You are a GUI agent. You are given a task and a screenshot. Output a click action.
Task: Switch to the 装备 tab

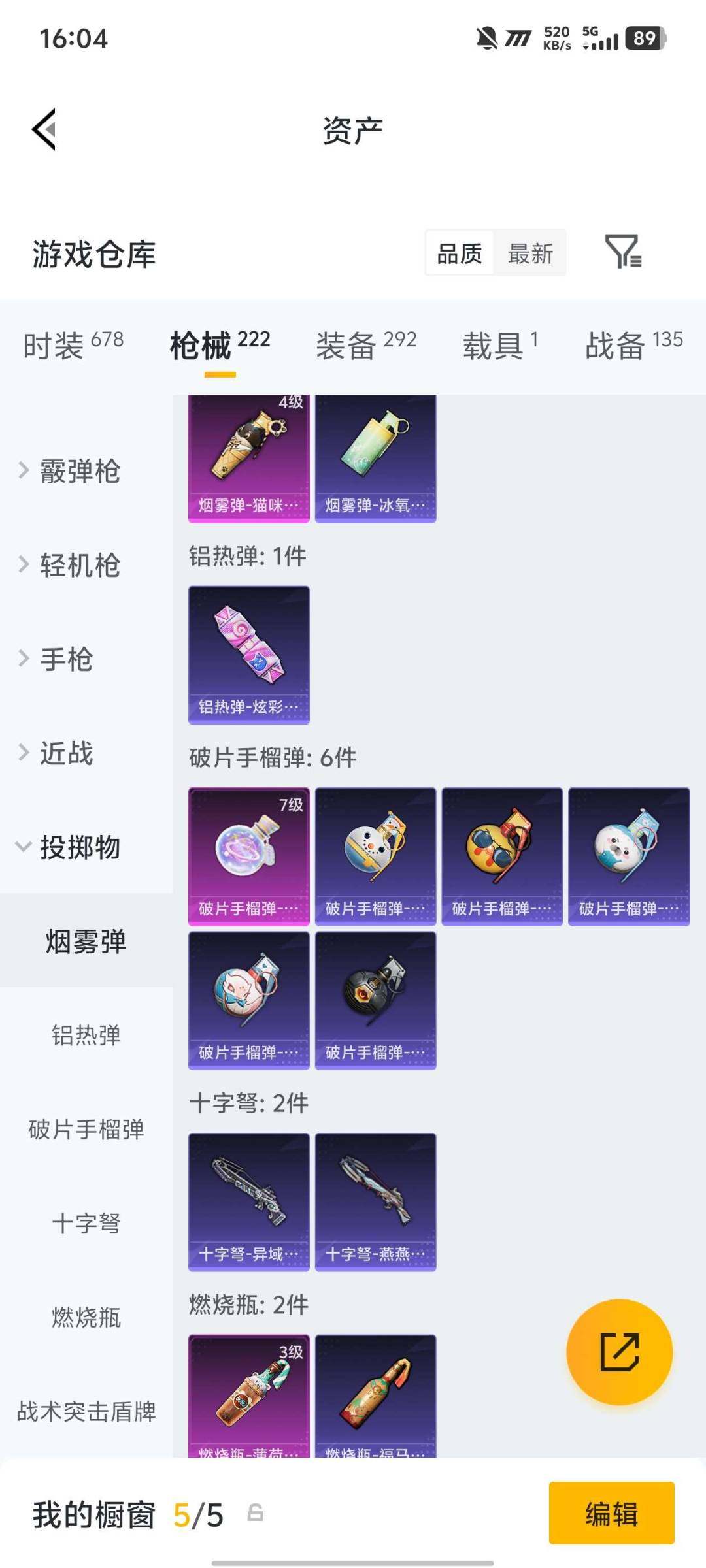point(346,345)
